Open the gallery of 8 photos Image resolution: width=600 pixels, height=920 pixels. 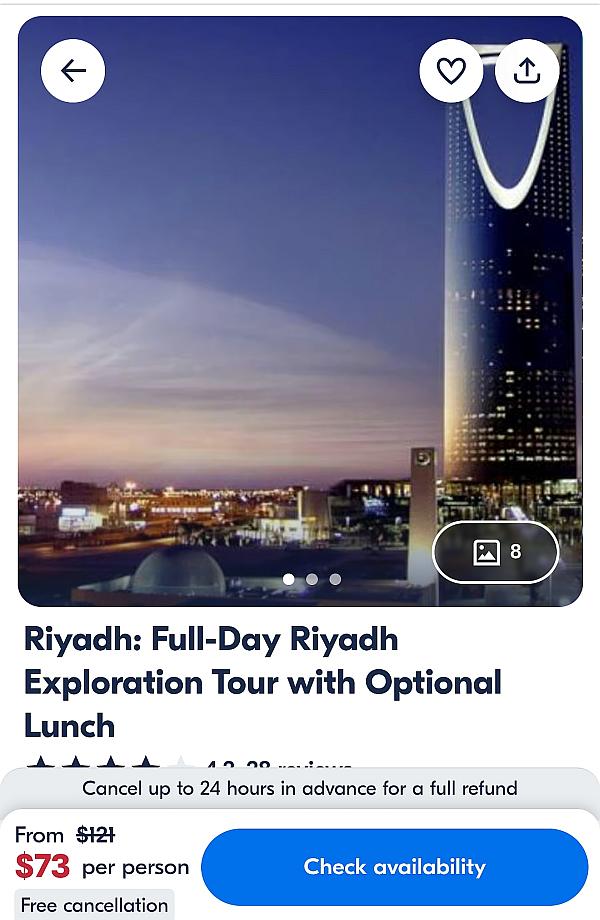[x=496, y=552]
